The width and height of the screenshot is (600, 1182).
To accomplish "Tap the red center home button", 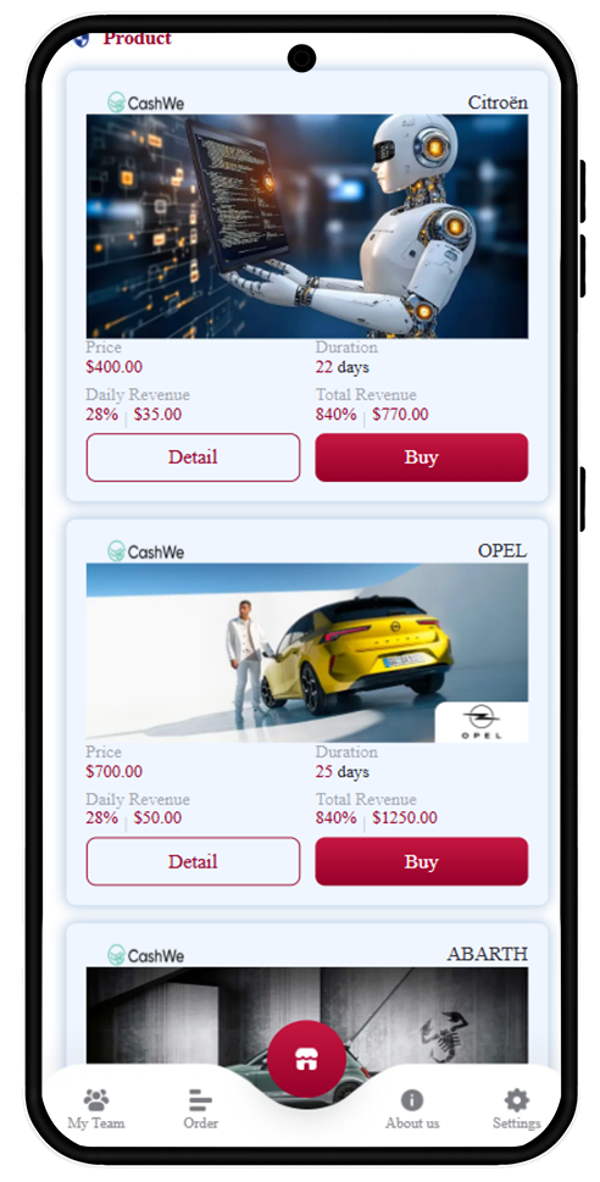I will coord(306,1058).
